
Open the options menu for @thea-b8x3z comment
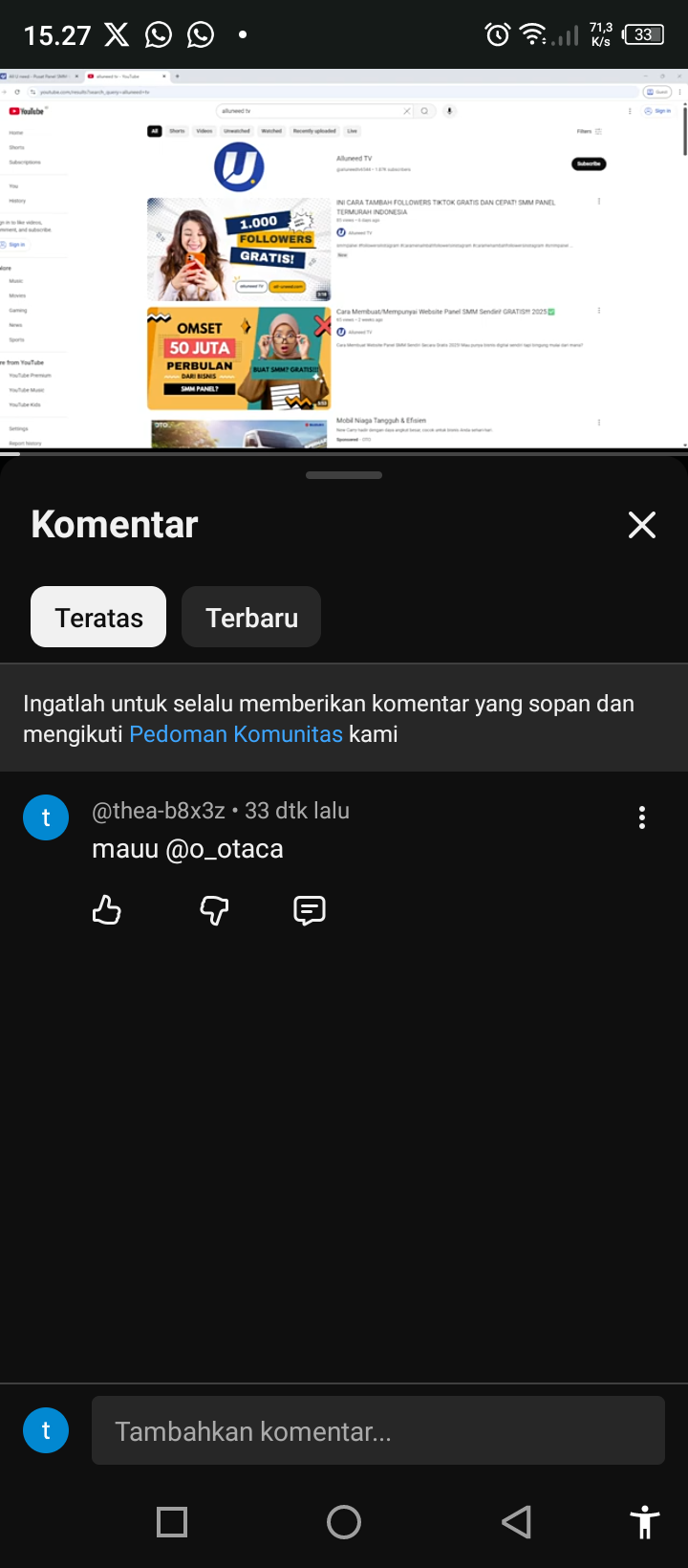point(641,817)
